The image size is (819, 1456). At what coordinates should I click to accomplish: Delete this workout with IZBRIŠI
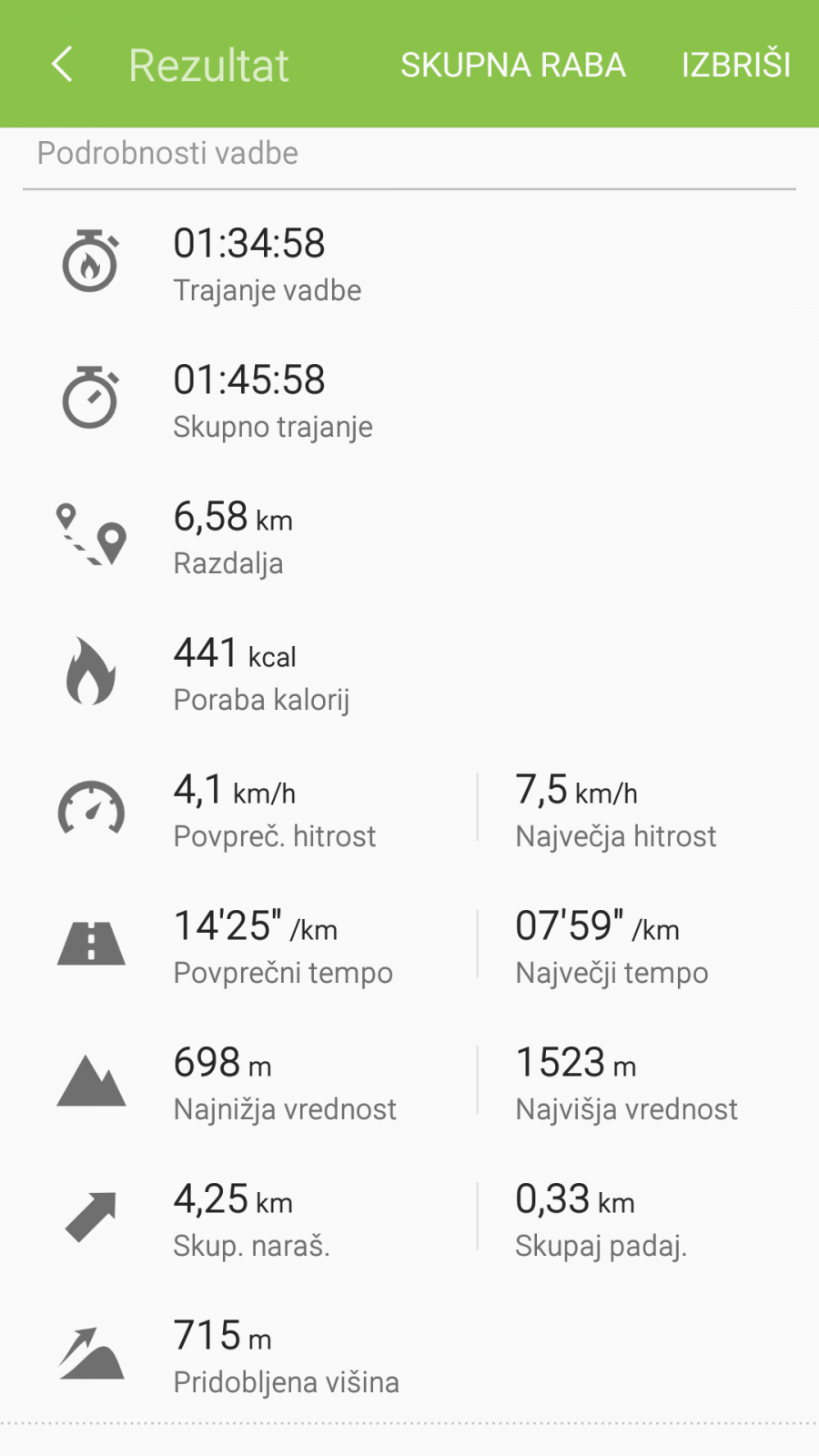[736, 65]
